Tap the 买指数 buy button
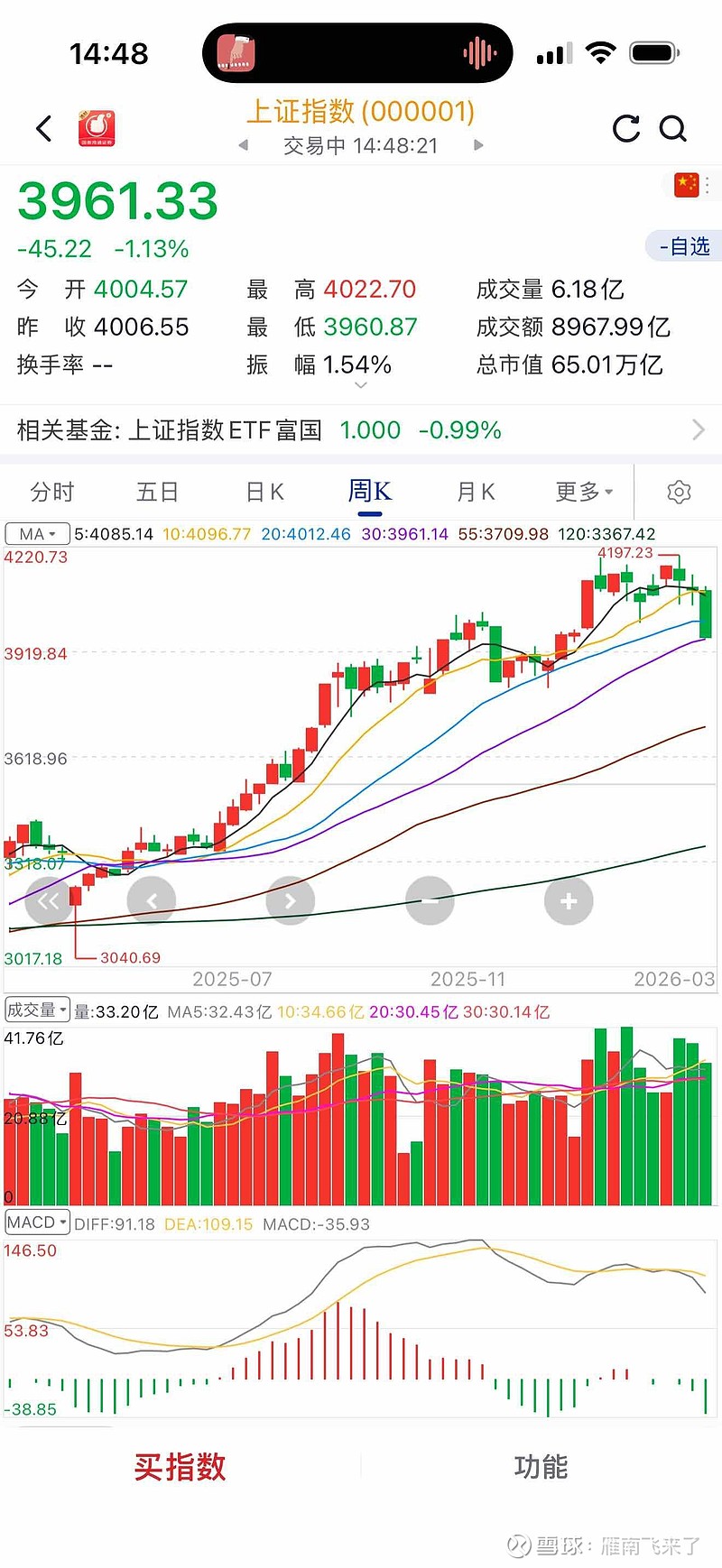The height and width of the screenshot is (1568, 722). (x=180, y=1468)
